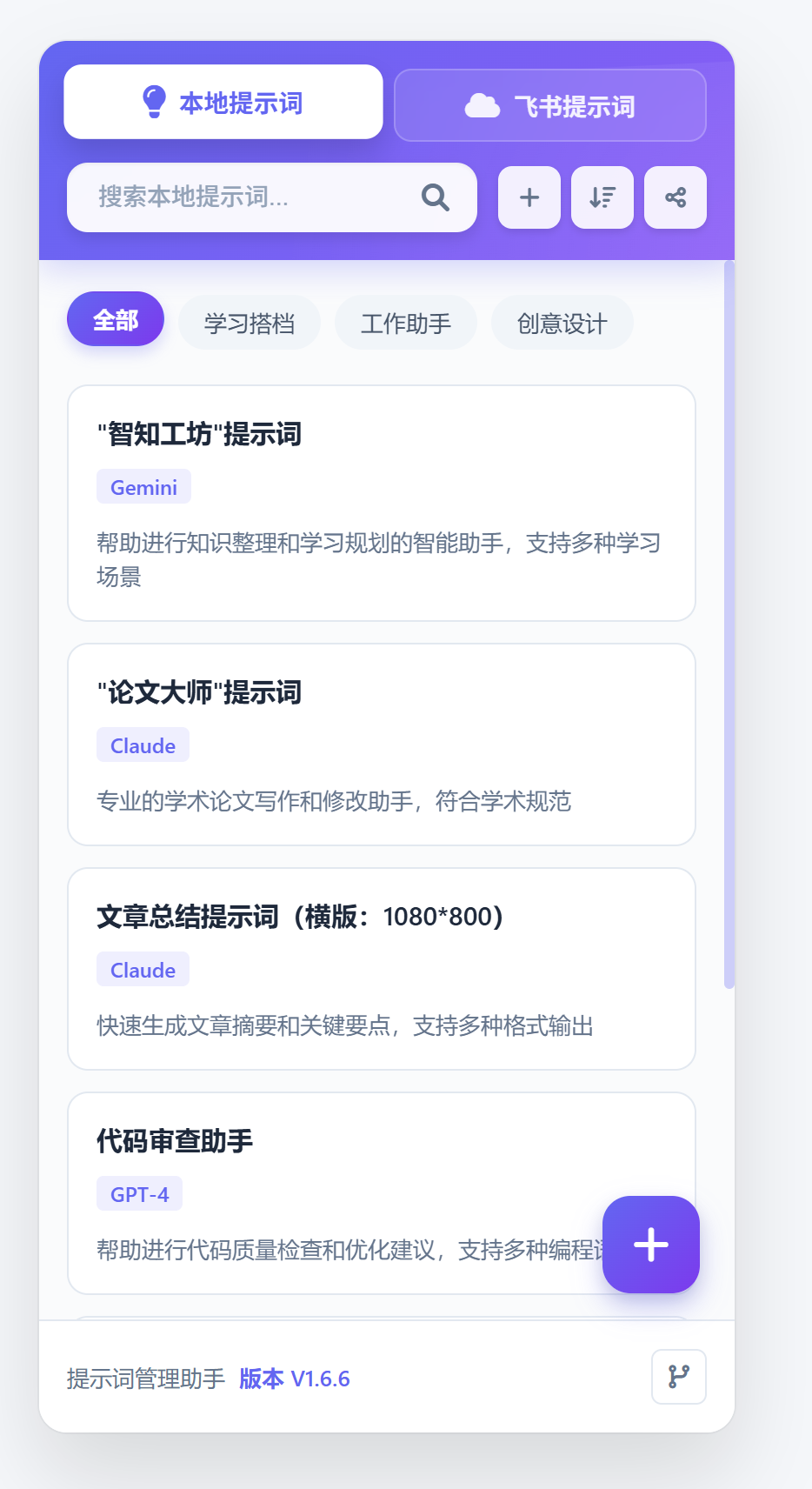Select the 全部 category chip
The image size is (812, 1489).
click(116, 319)
